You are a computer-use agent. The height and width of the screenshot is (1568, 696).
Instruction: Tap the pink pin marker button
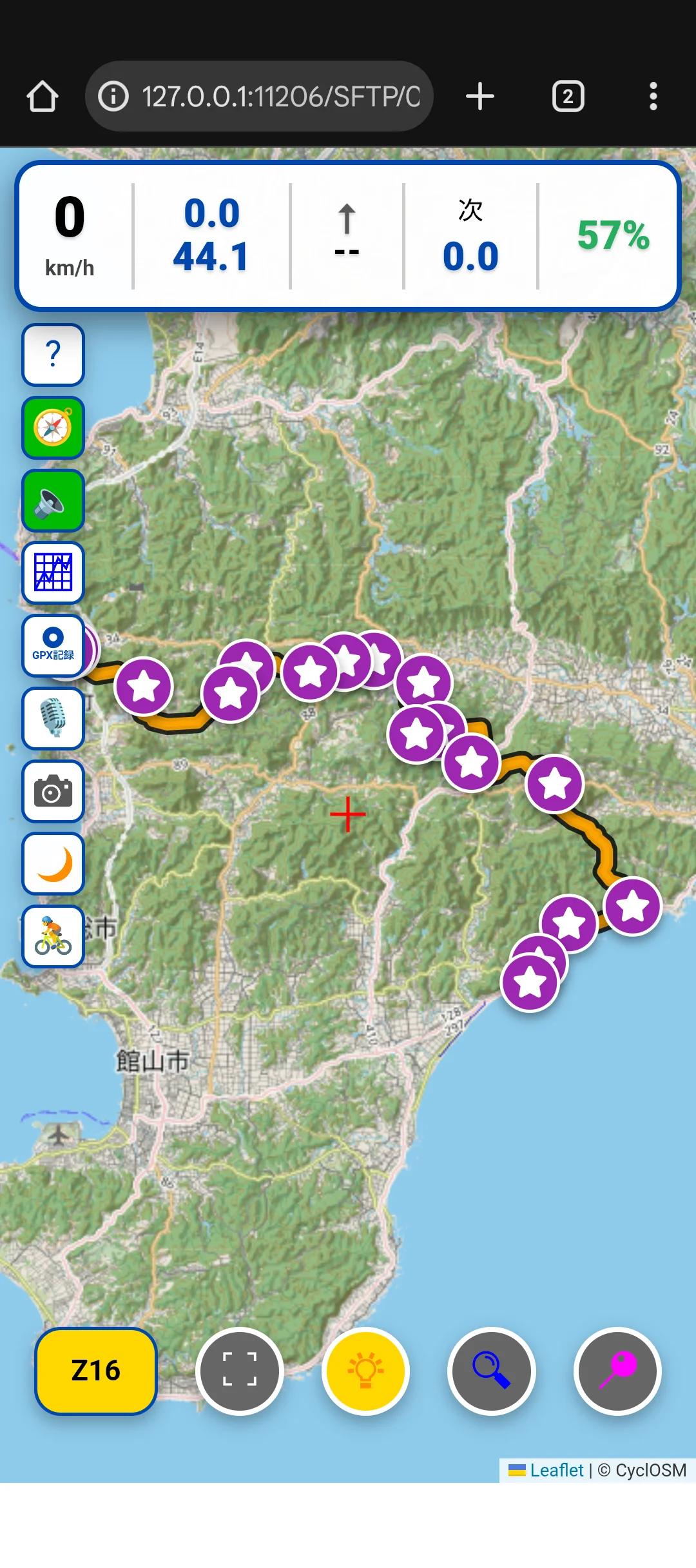click(x=617, y=1371)
